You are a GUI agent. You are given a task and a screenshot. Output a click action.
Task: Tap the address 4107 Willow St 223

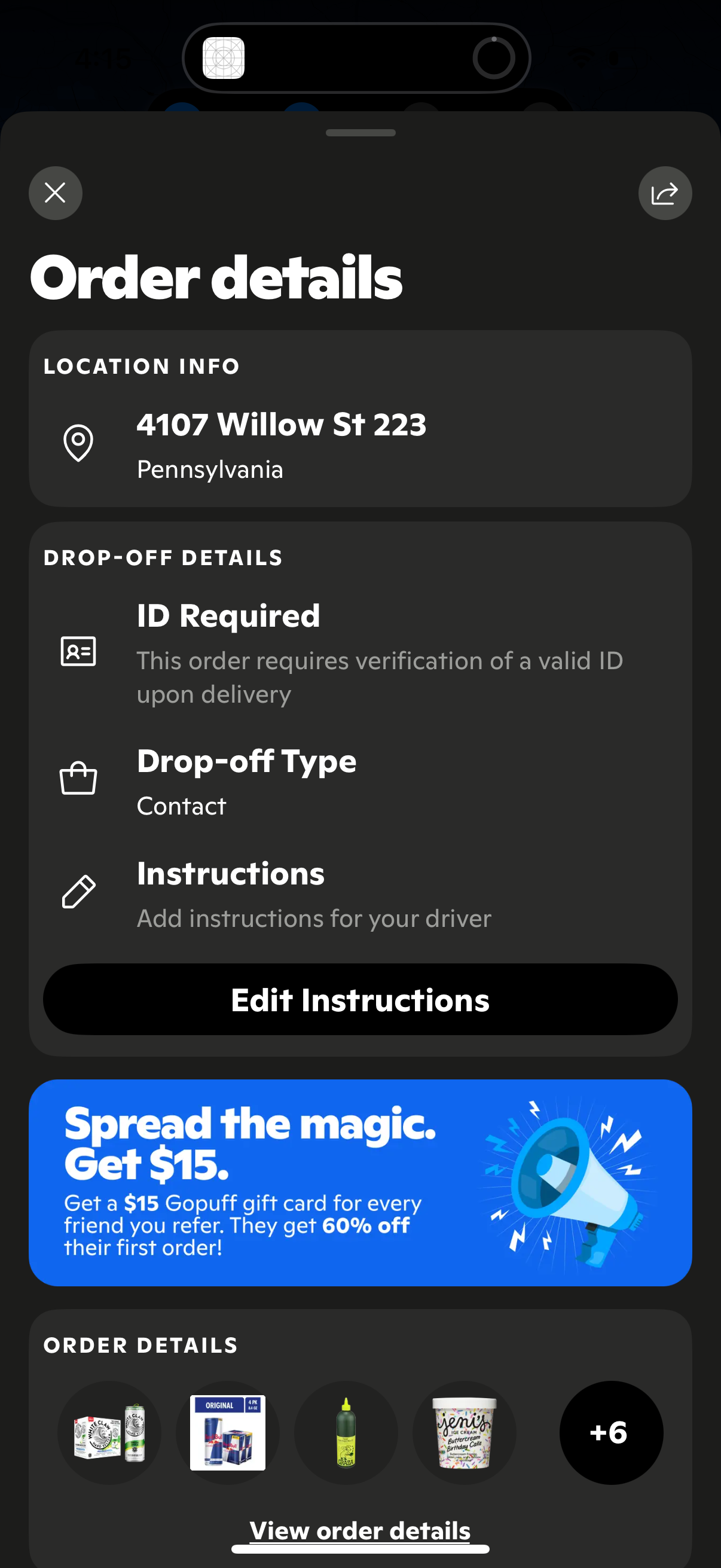pyautogui.click(x=282, y=425)
